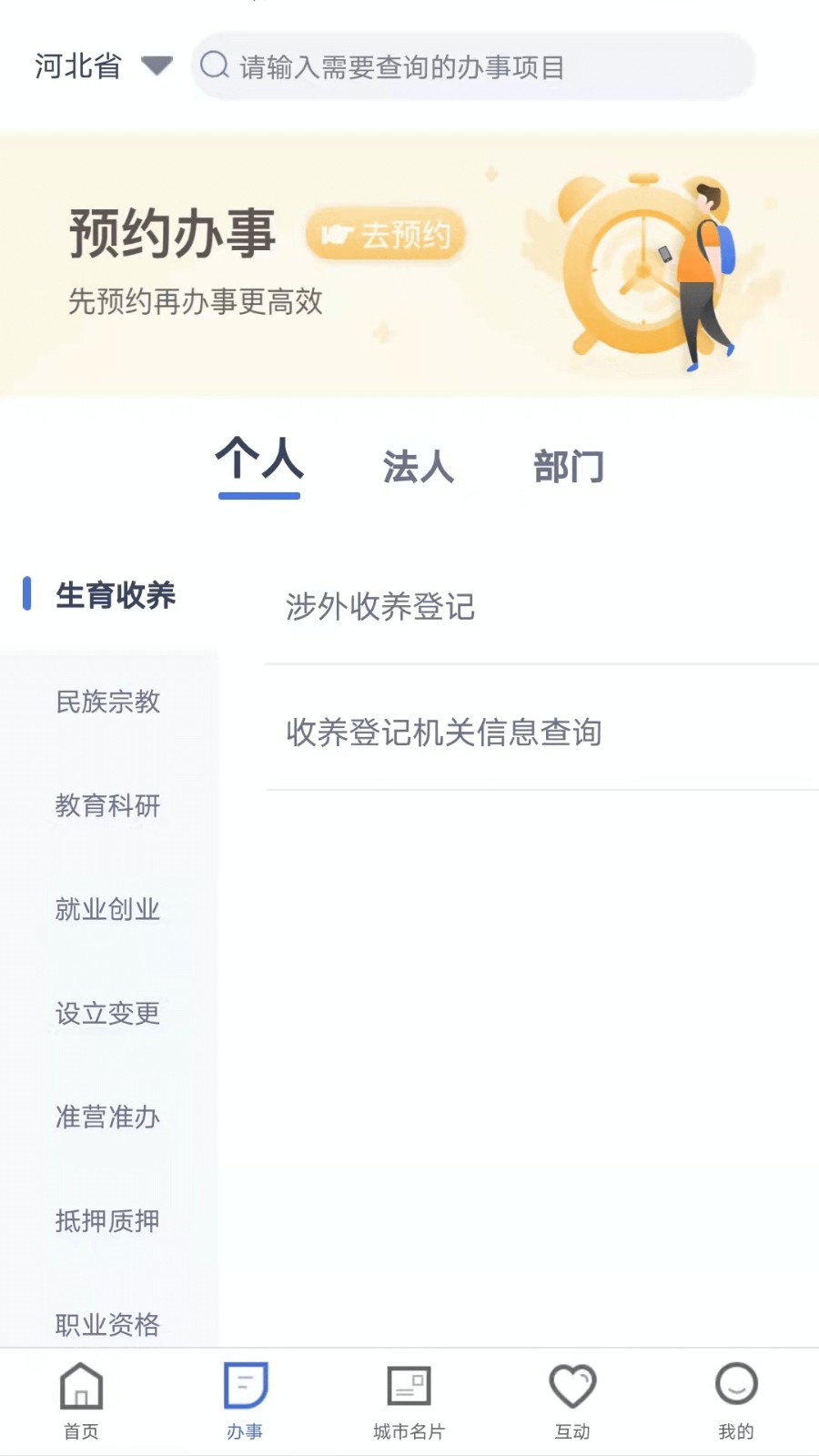Switch to the 部门 tab
Image resolution: width=819 pixels, height=1456 pixels.
coord(569,467)
